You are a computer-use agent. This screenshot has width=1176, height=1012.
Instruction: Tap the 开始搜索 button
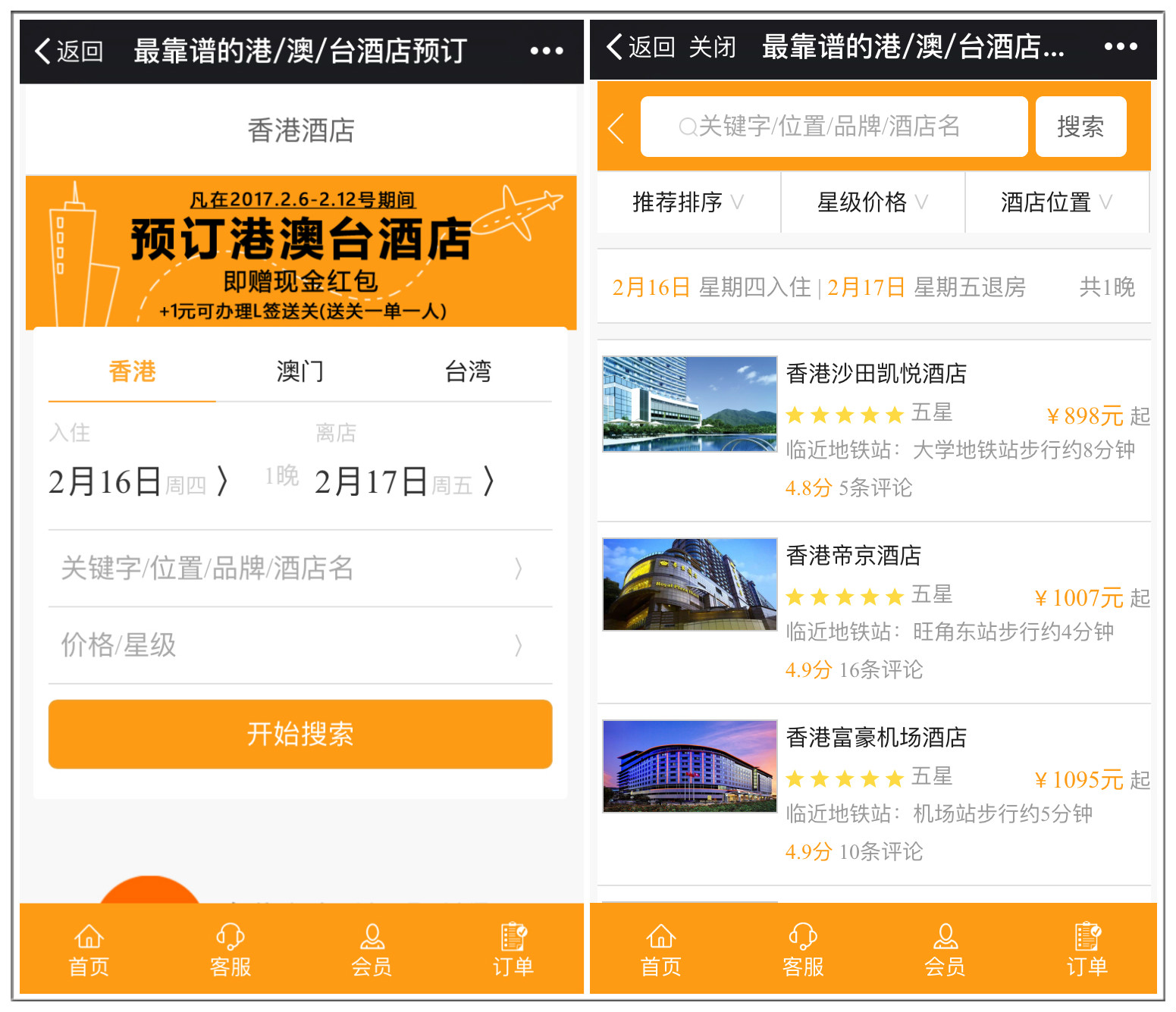tap(300, 734)
